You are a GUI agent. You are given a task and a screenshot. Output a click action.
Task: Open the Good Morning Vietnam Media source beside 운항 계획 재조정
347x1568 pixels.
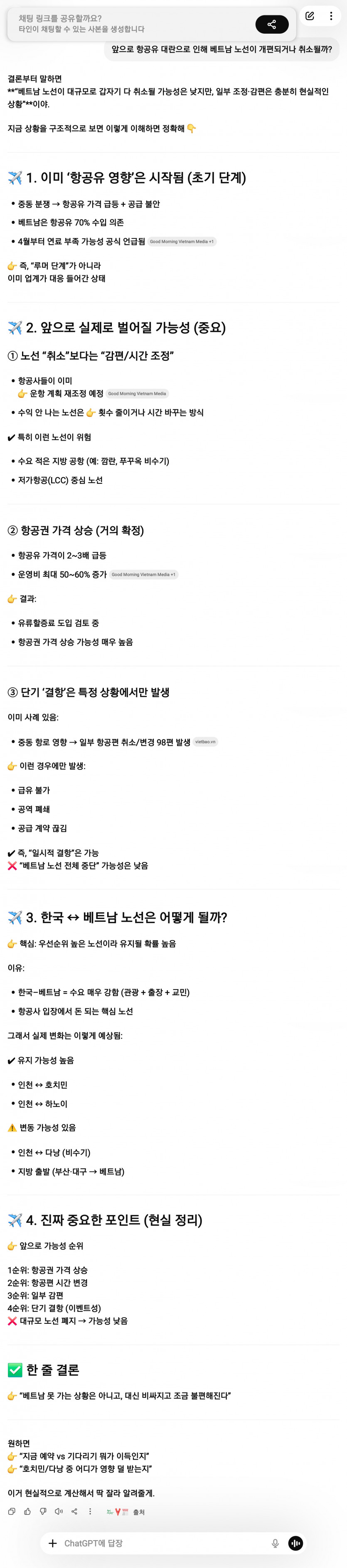(x=137, y=394)
